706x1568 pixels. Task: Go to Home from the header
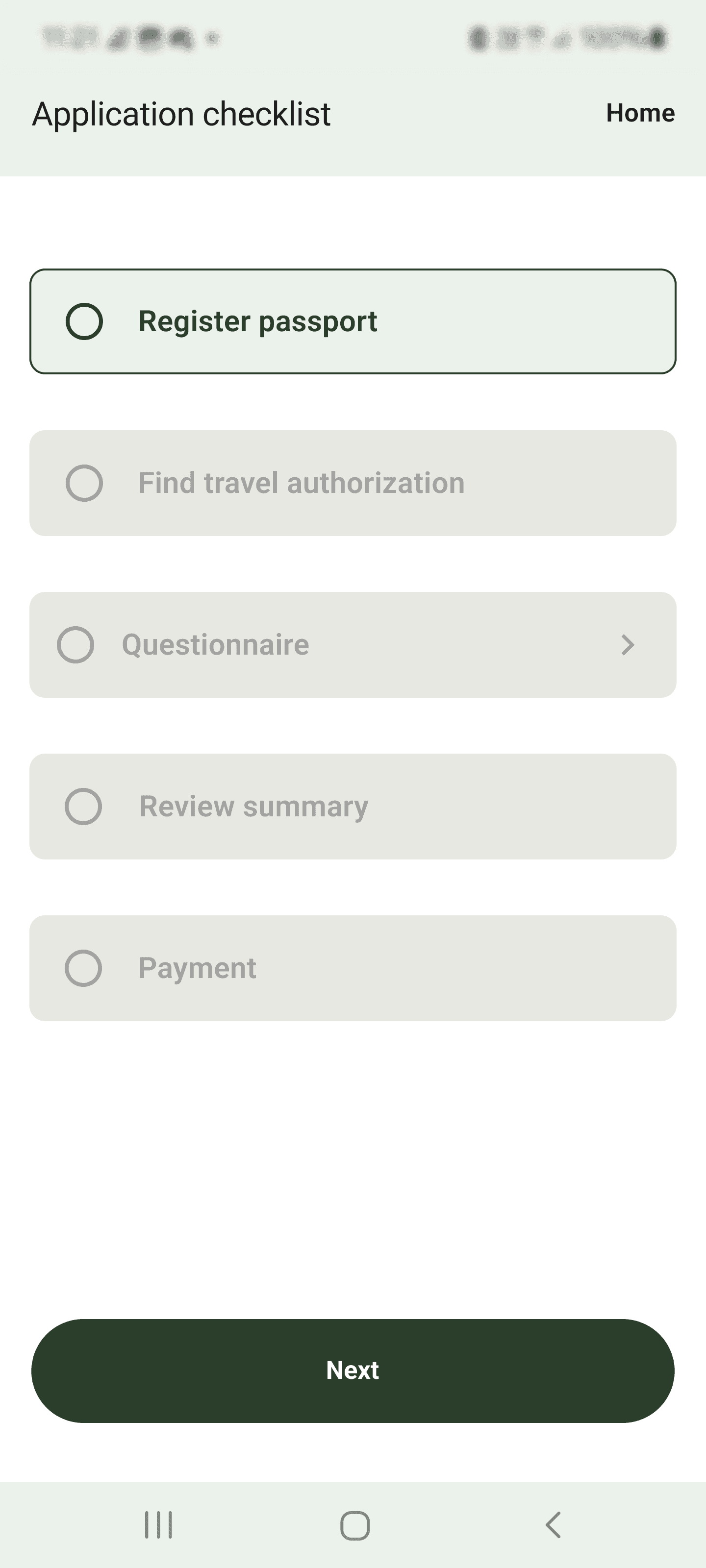click(x=640, y=113)
